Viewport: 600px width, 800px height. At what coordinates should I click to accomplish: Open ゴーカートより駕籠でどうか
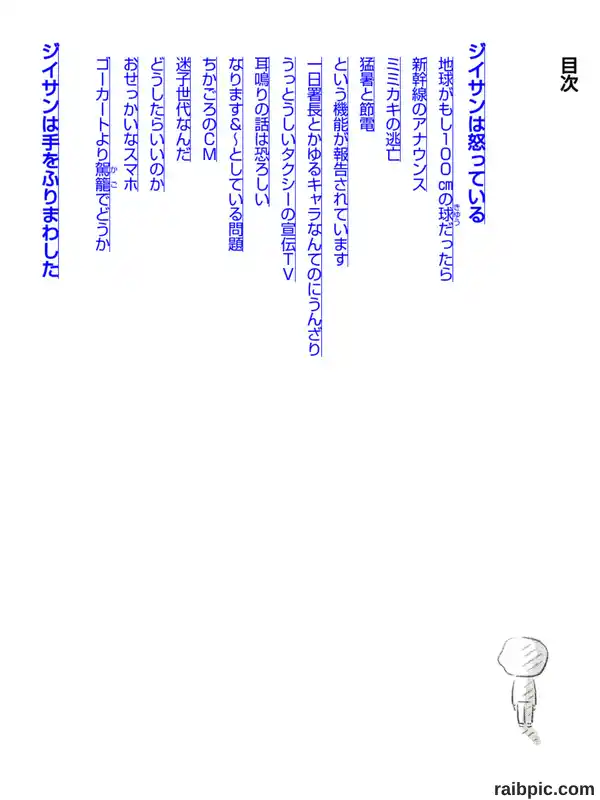(103, 154)
